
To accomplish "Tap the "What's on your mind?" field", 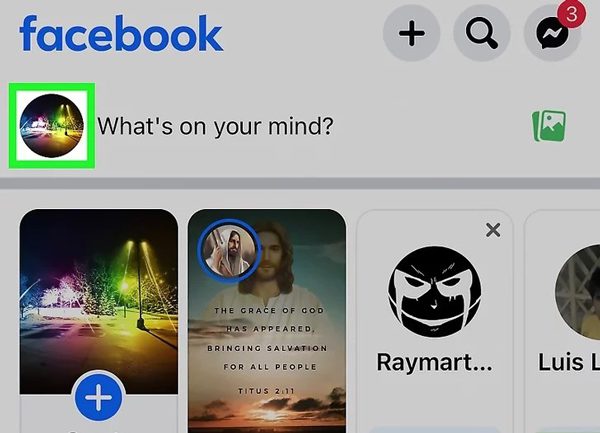I will pos(215,127).
